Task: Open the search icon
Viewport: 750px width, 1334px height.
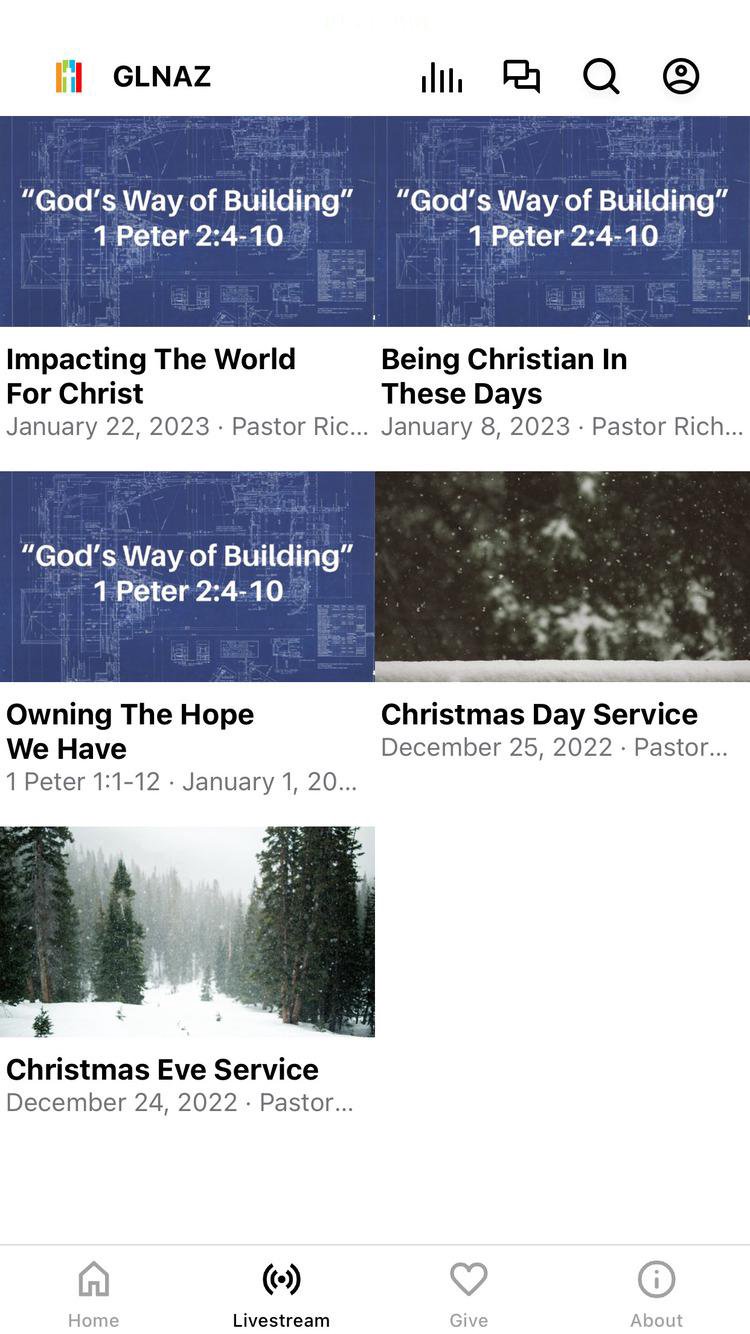Action: click(601, 77)
